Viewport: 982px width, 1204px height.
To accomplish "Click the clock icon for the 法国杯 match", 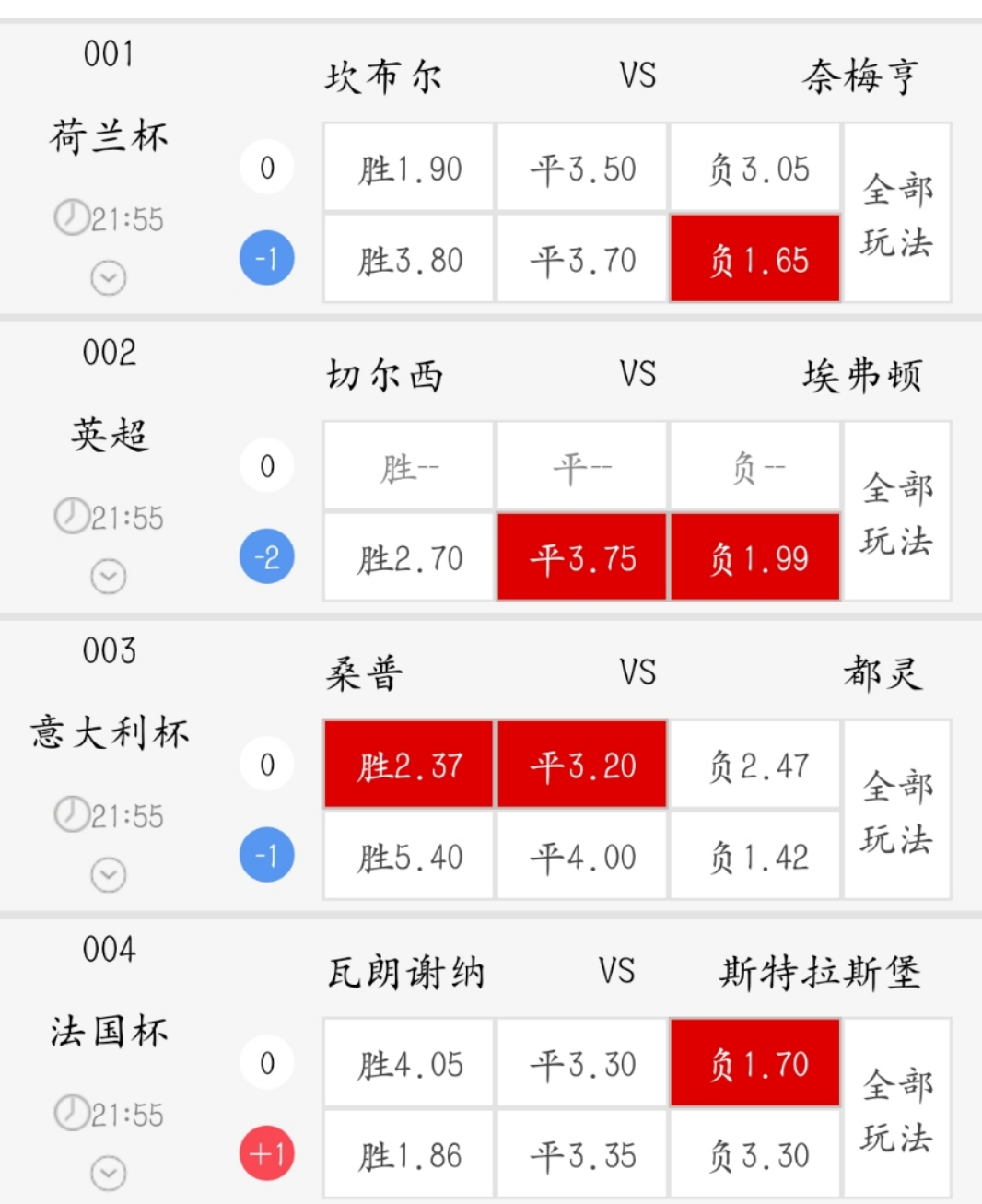I will click(x=74, y=1115).
